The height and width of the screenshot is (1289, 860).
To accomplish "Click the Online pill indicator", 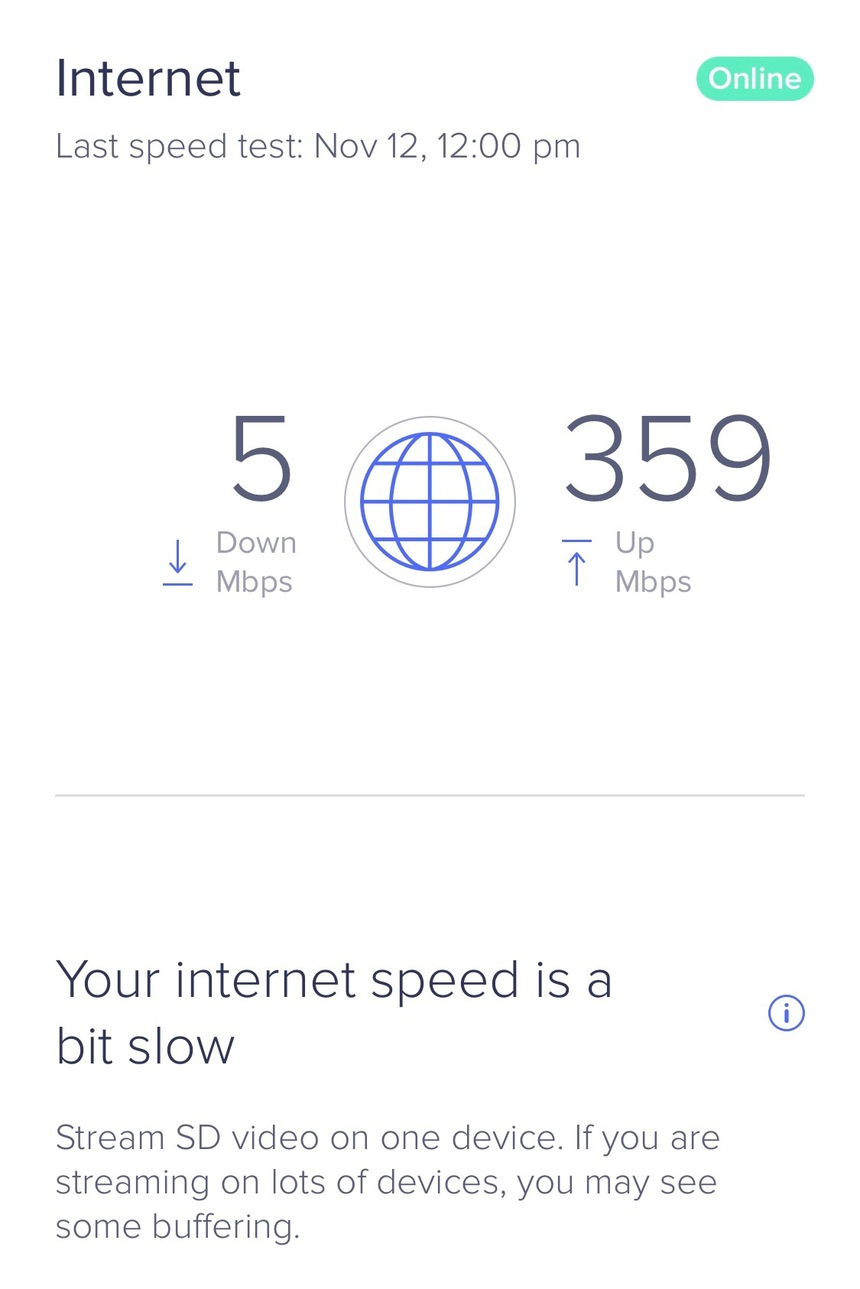I will click(754, 78).
